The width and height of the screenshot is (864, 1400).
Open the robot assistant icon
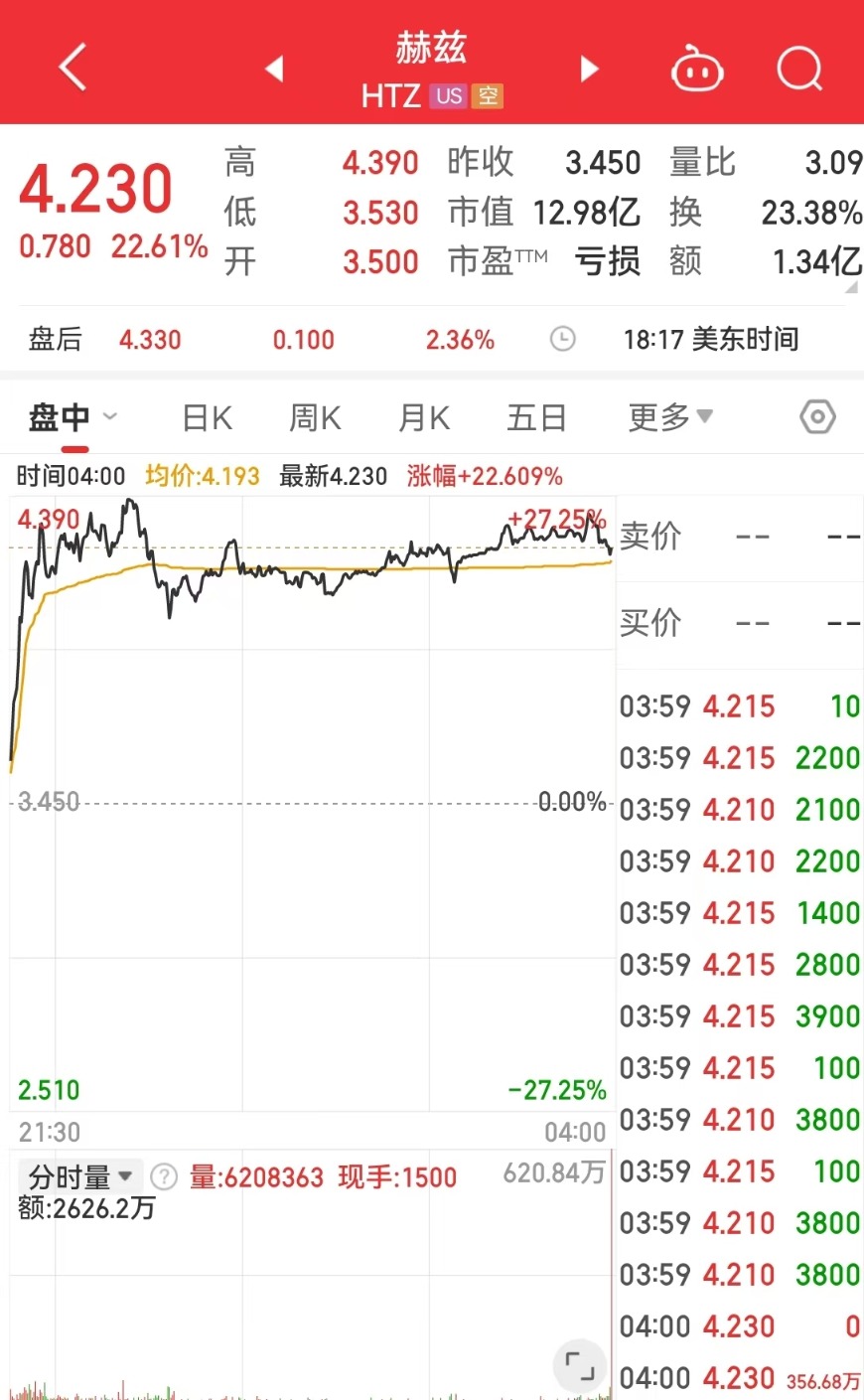(697, 70)
